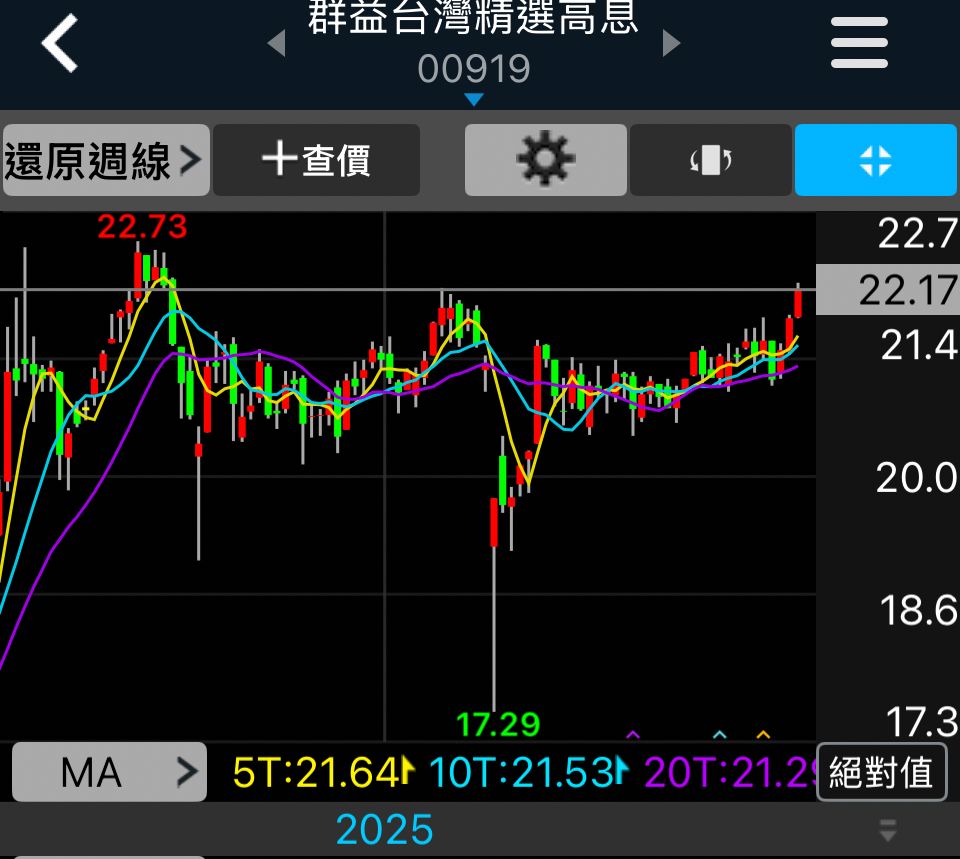Image resolution: width=960 pixels, height=859 pixels.
Task: Collapse the fullscreen chart view
Action: pyautogui.click(x=875, y=160)
